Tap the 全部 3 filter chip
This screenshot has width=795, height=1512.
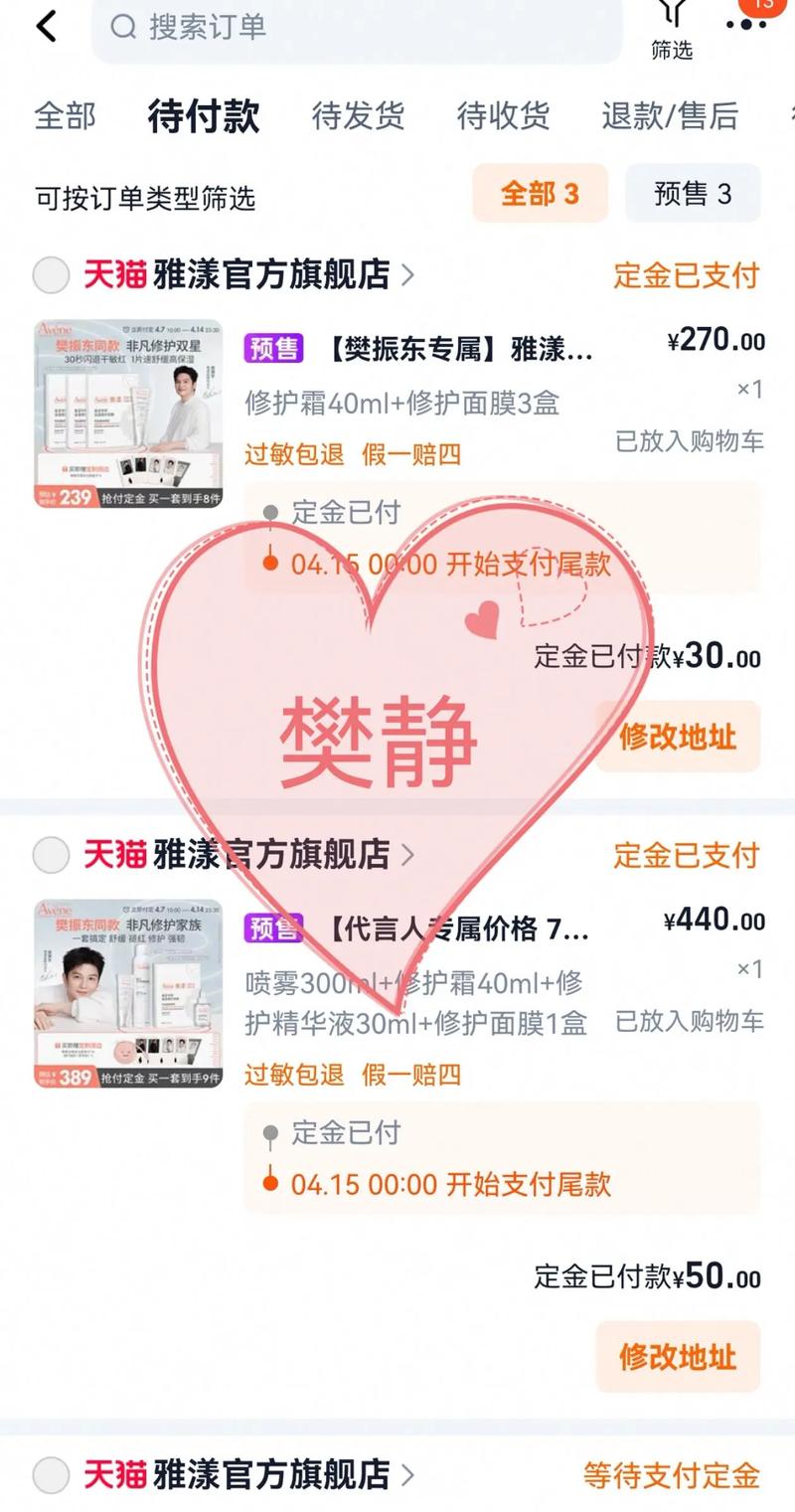539,194
